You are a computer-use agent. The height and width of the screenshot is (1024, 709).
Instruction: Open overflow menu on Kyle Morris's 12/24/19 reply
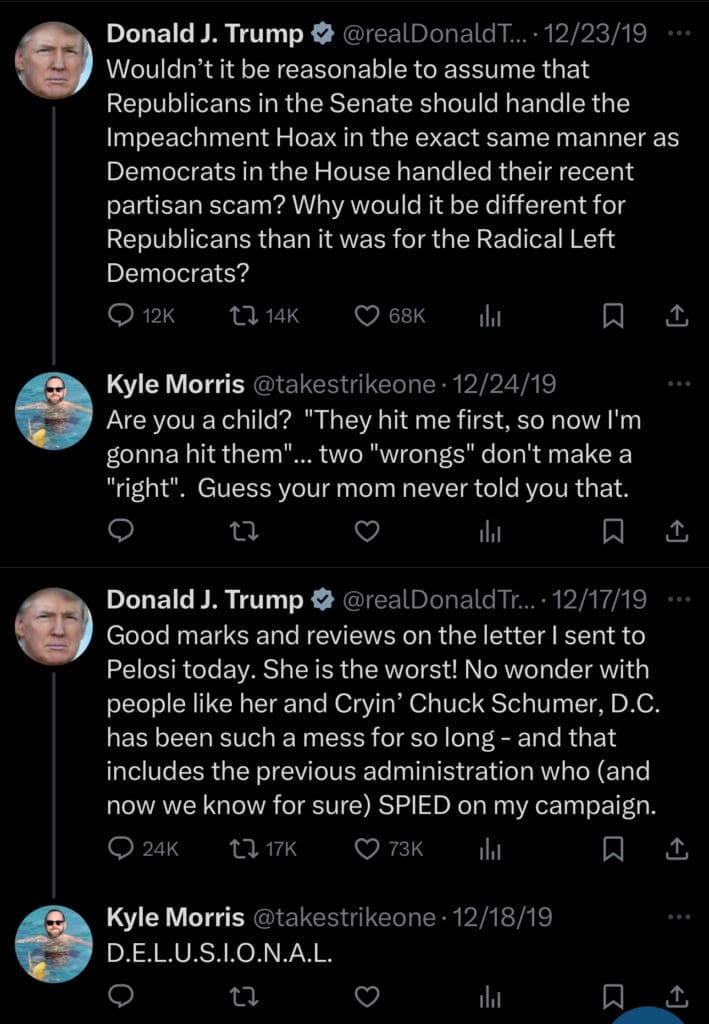[677, 383]
